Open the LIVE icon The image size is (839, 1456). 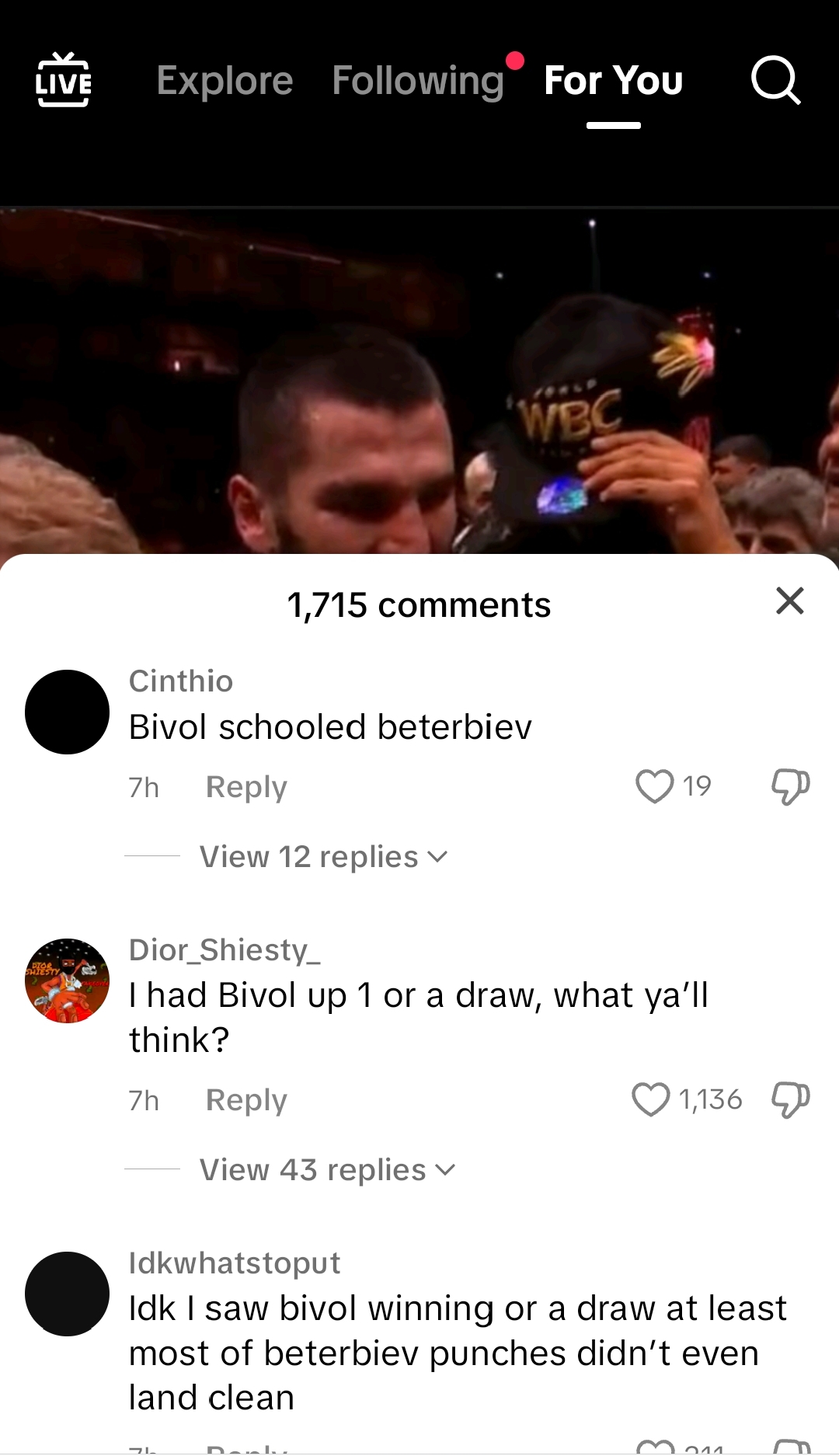click(64, 79)
